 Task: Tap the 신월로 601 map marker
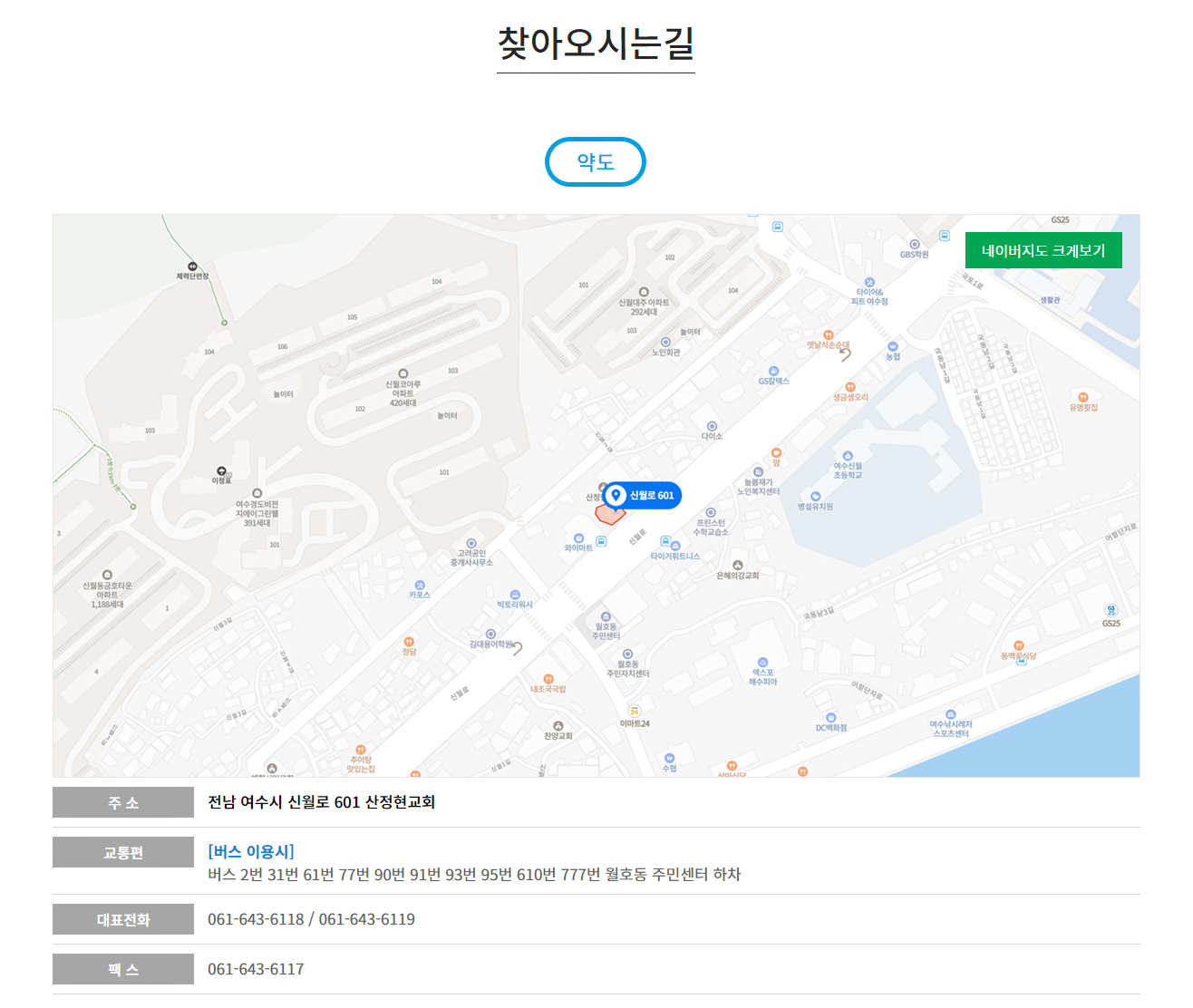(641, 495)
